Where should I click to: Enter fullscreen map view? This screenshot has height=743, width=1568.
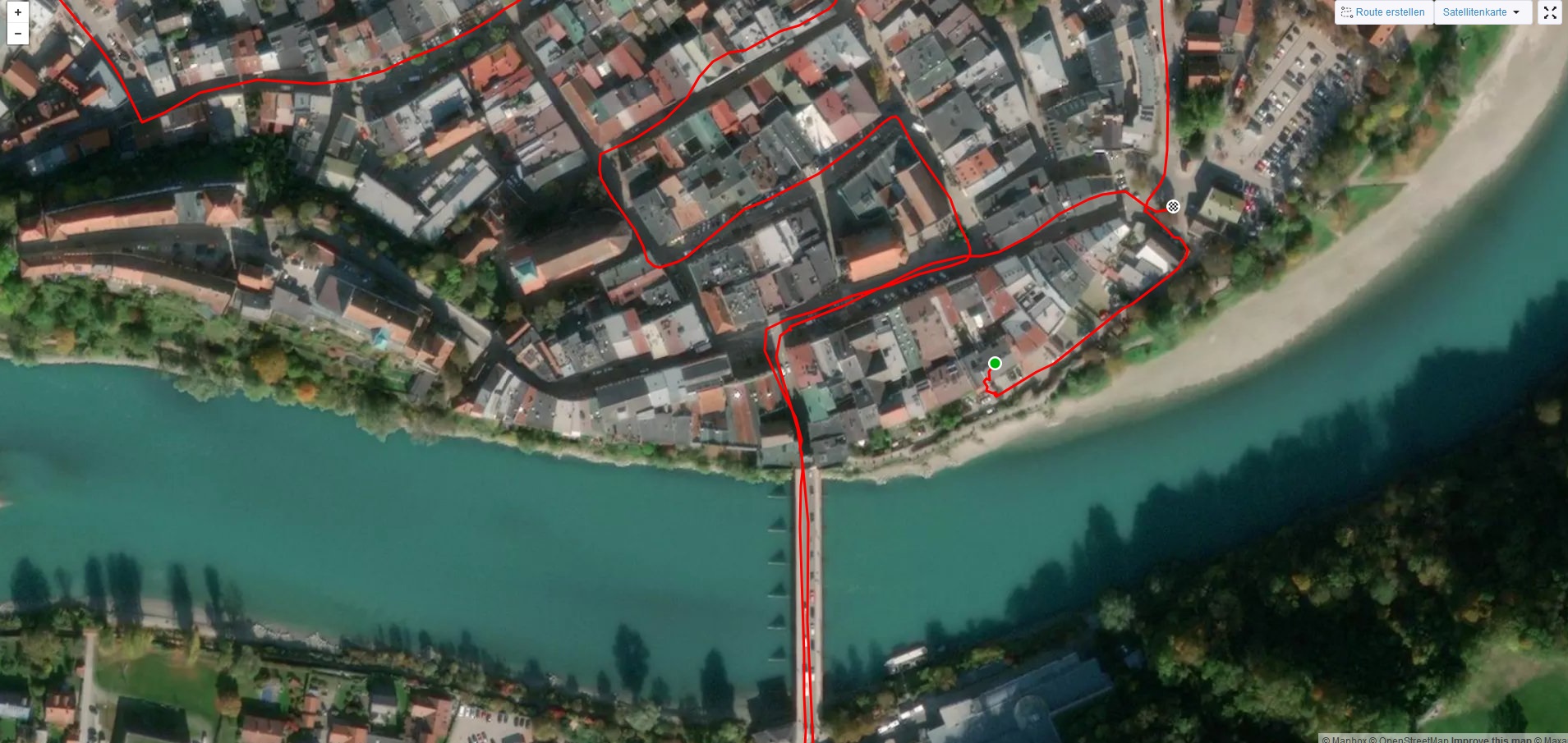tap(1549, 12)
